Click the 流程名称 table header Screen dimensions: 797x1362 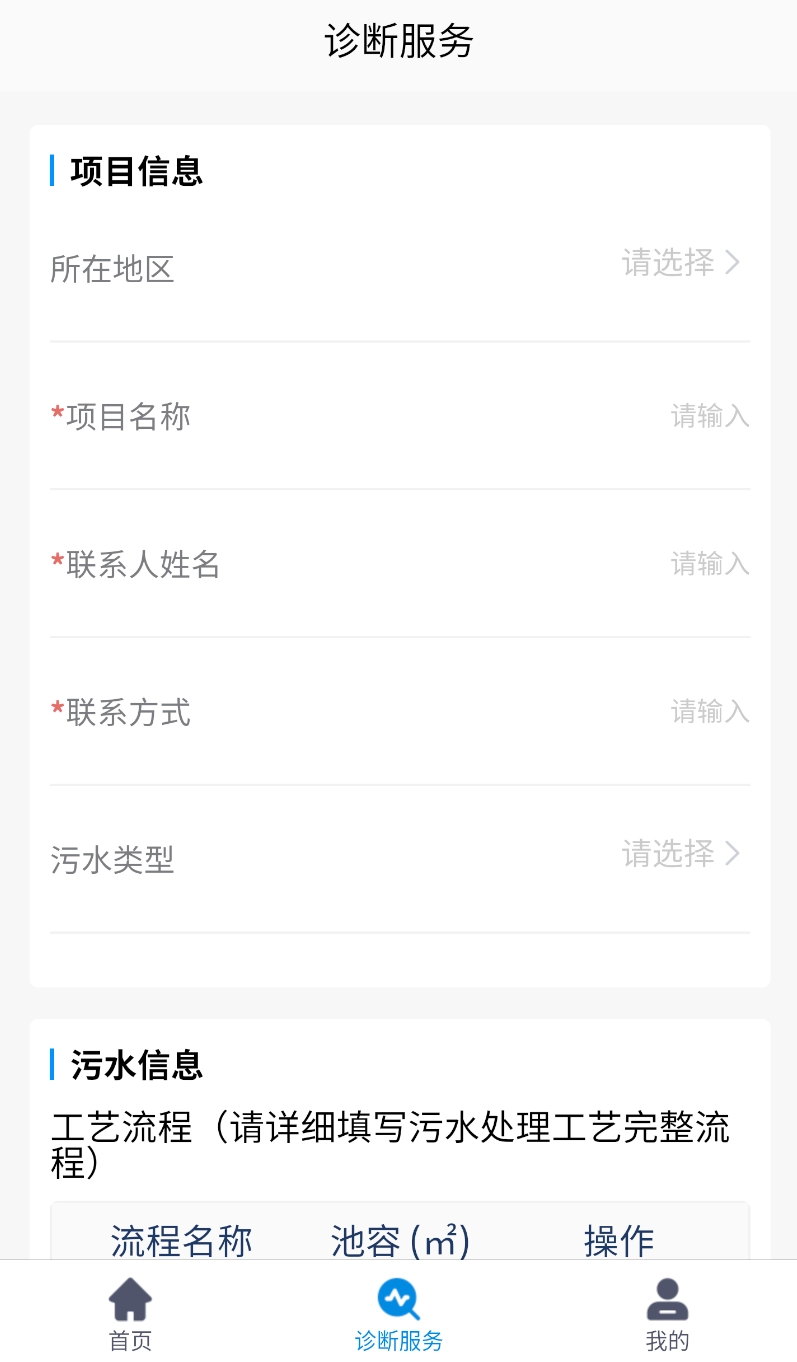click(x=180, y=1240)
